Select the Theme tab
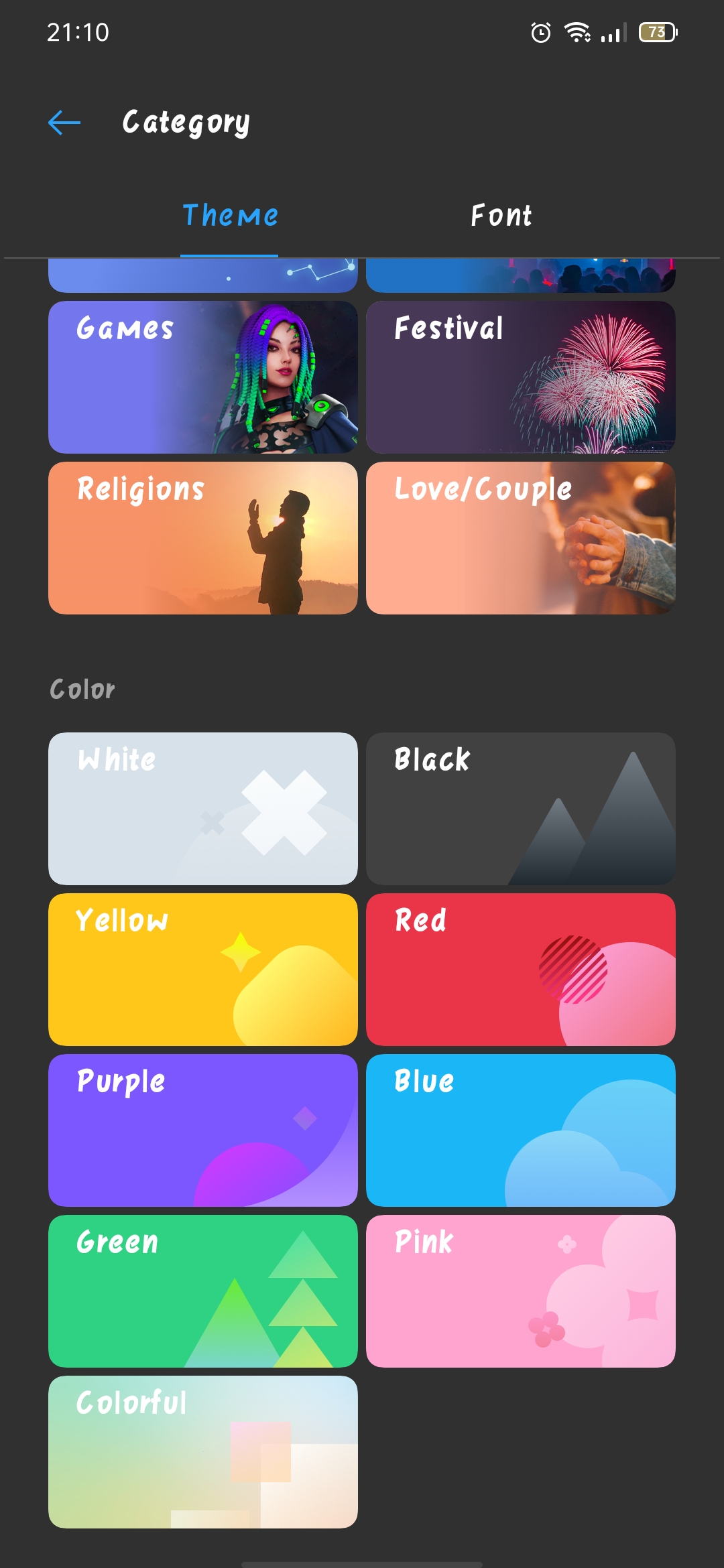This screenshot has height=1568, width=724. [x=230, y=216]
